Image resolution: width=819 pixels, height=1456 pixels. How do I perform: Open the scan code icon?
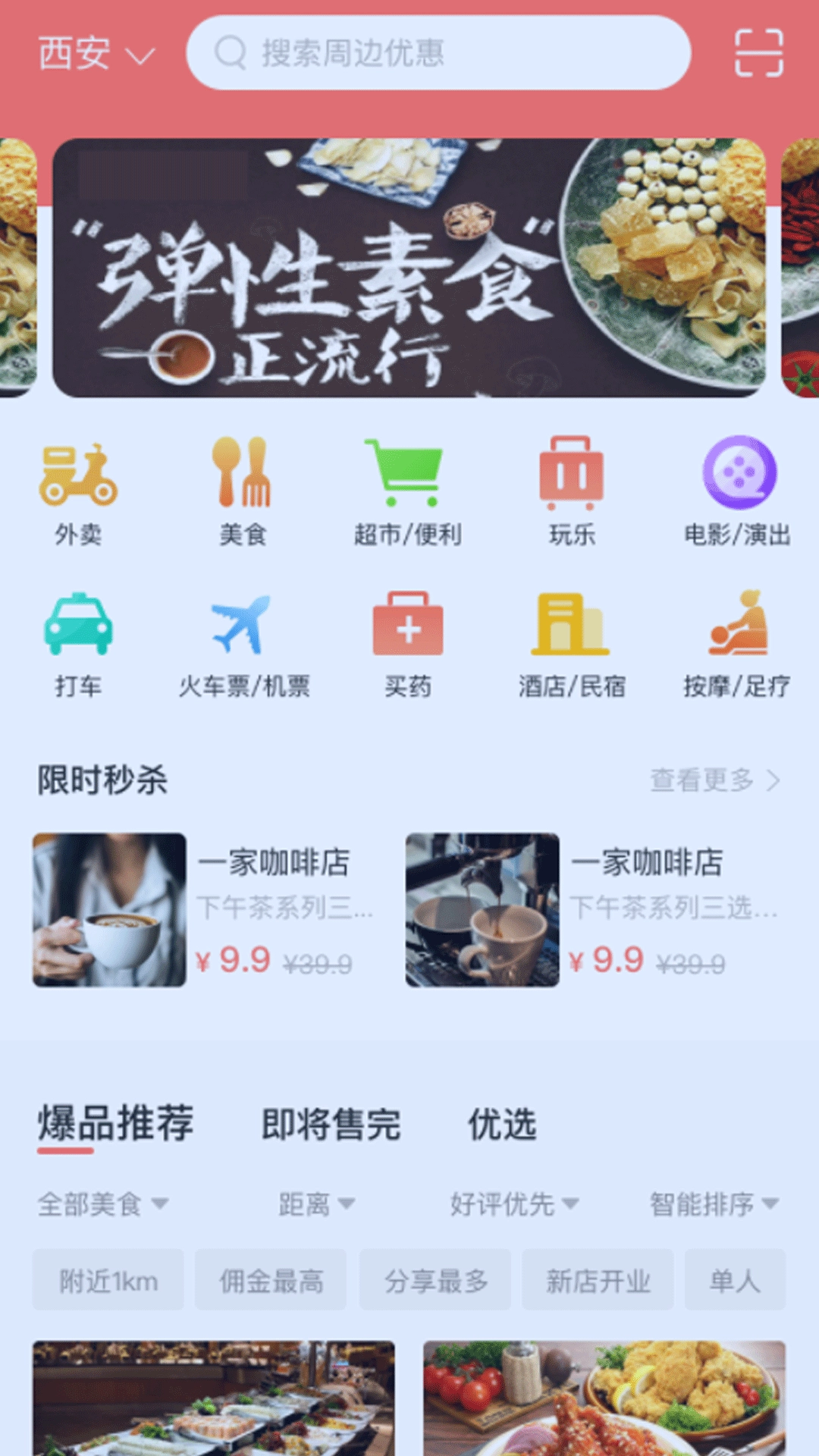[x=758, y=53]
